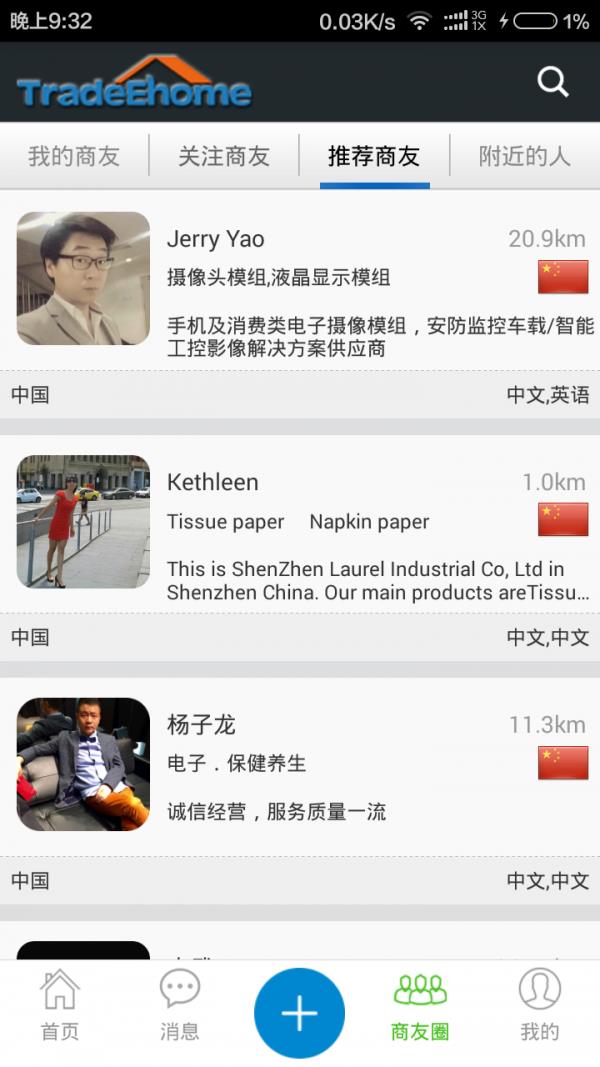Viewport: 600px width, 1067px height.
Task: Select the 推荐商友 tab
Action: tap(374, 157)
